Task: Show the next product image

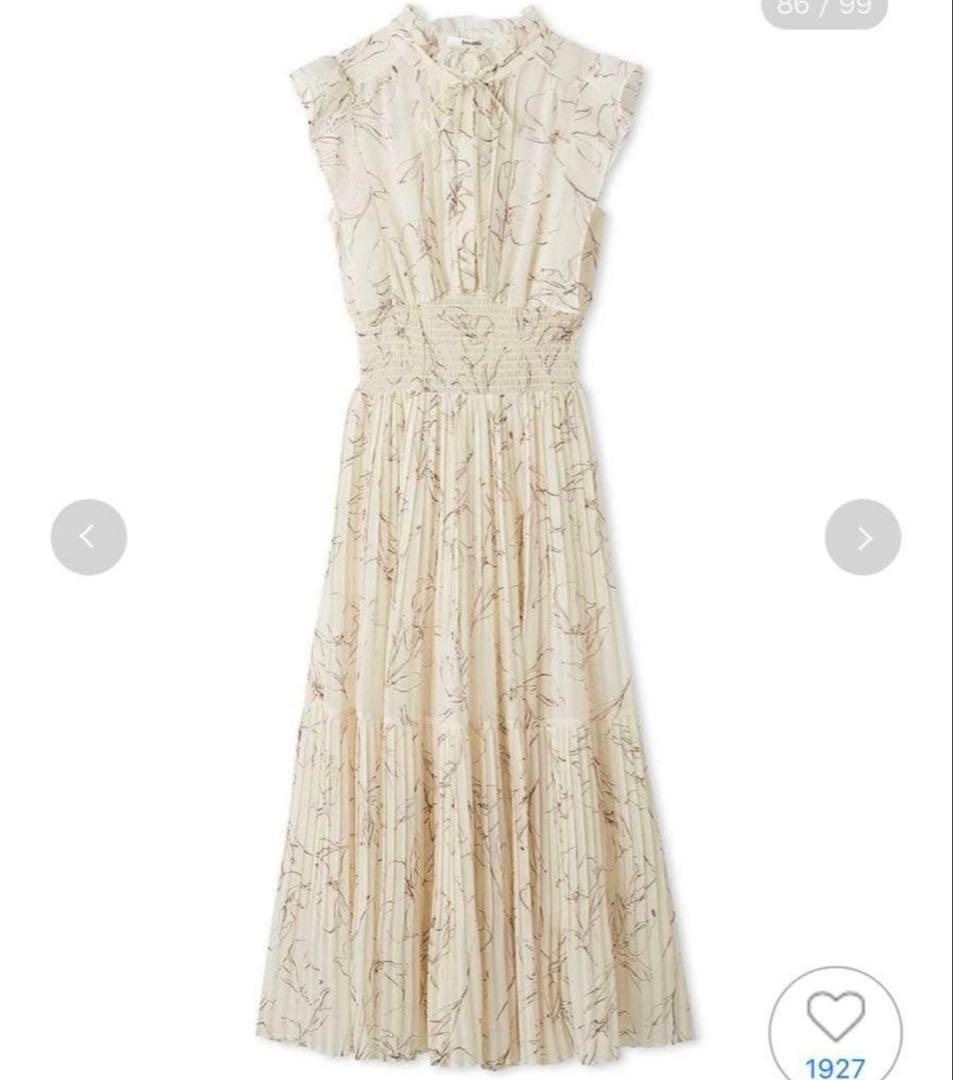Action: pos(862,537)
